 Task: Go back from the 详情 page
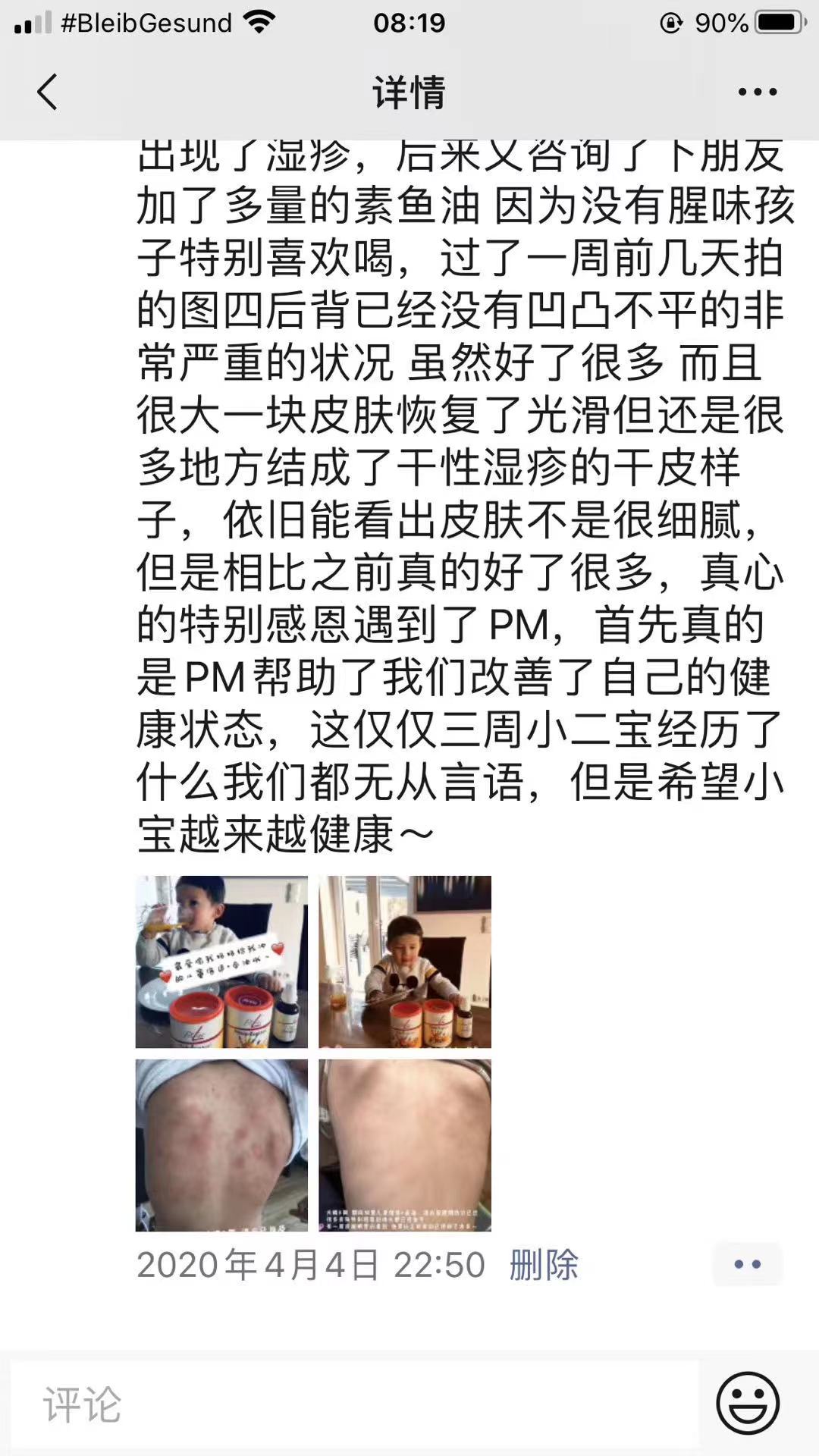point(47,93)
